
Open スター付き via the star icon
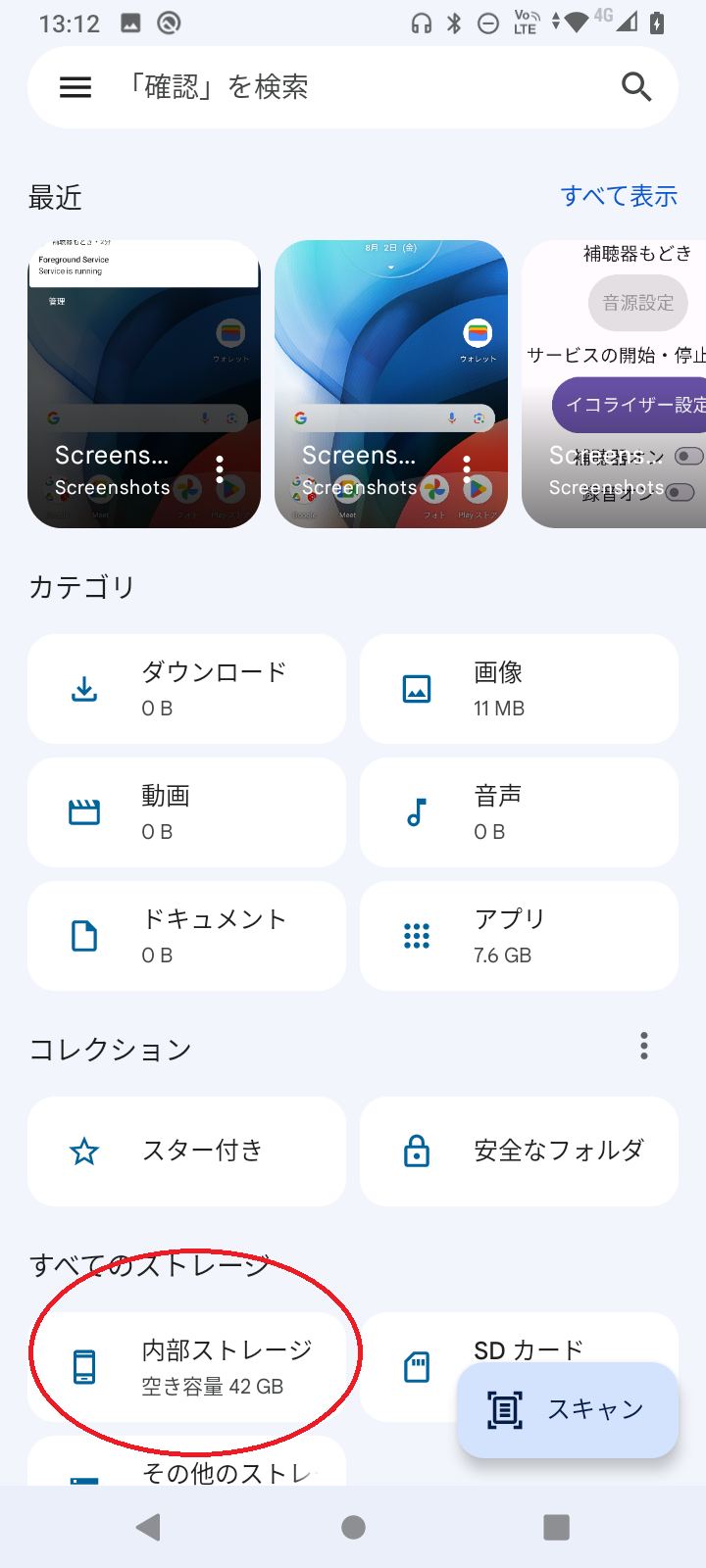[83, 1151]
